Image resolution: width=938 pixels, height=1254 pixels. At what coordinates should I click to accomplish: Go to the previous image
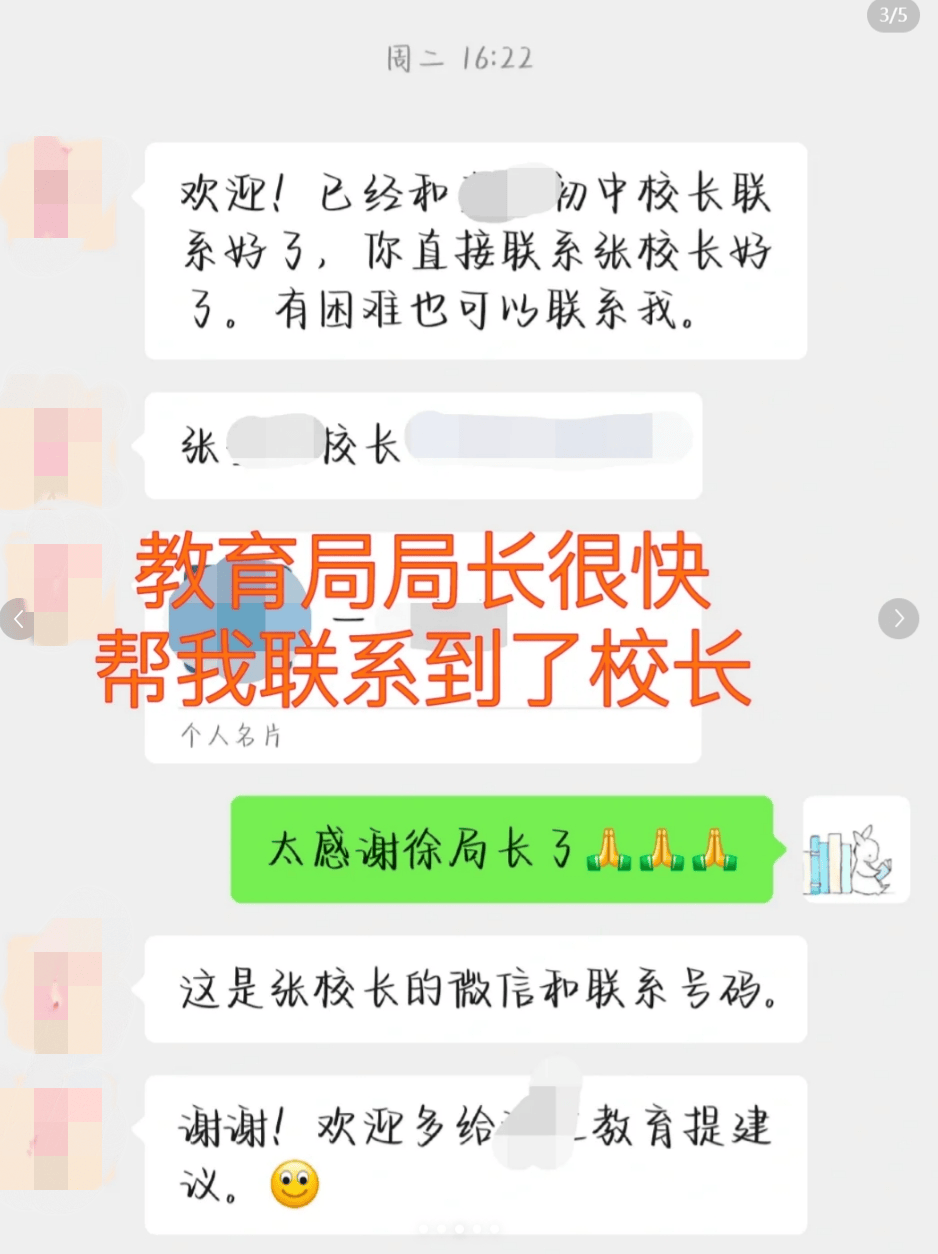pos(17,619)
